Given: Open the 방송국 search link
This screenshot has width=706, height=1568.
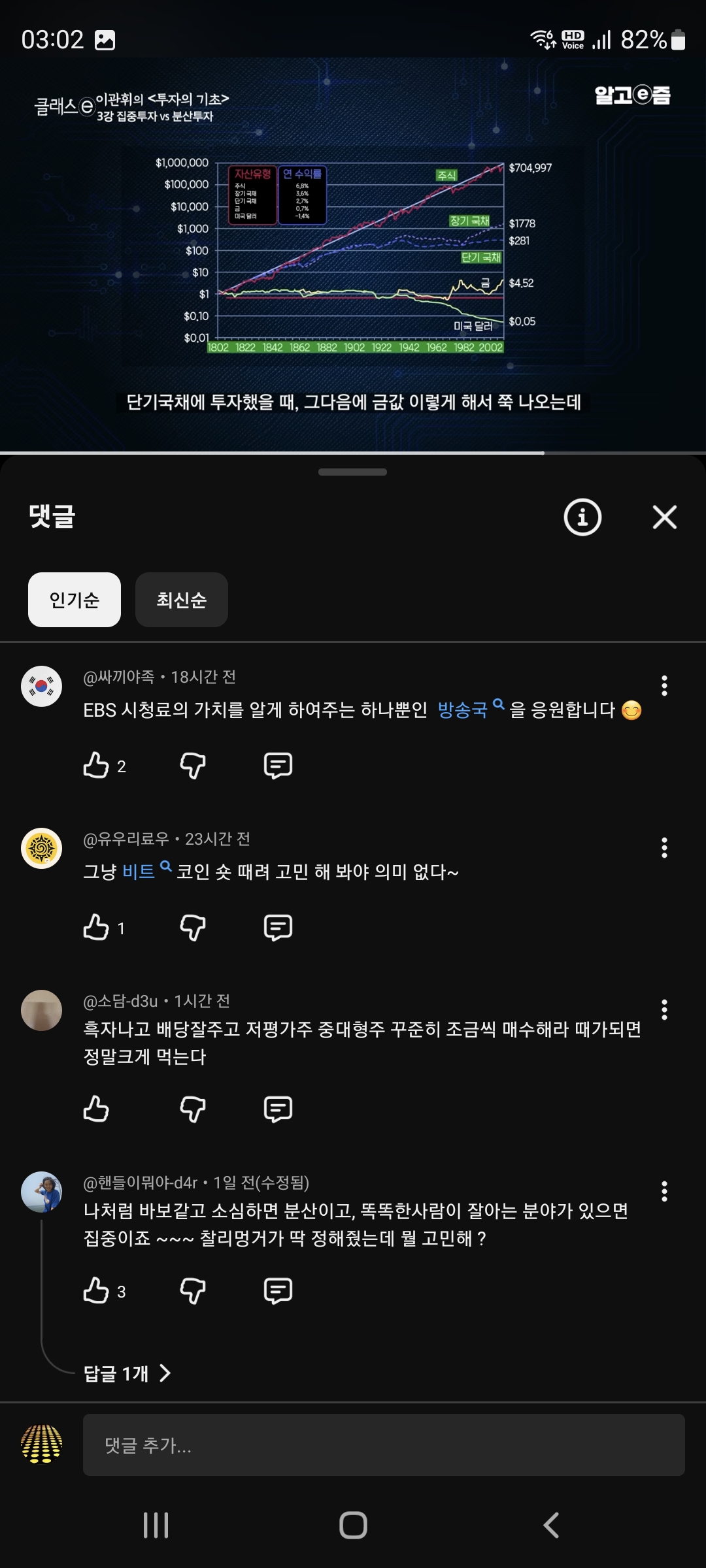Looking at the screenshot, I should pos(464,710).
